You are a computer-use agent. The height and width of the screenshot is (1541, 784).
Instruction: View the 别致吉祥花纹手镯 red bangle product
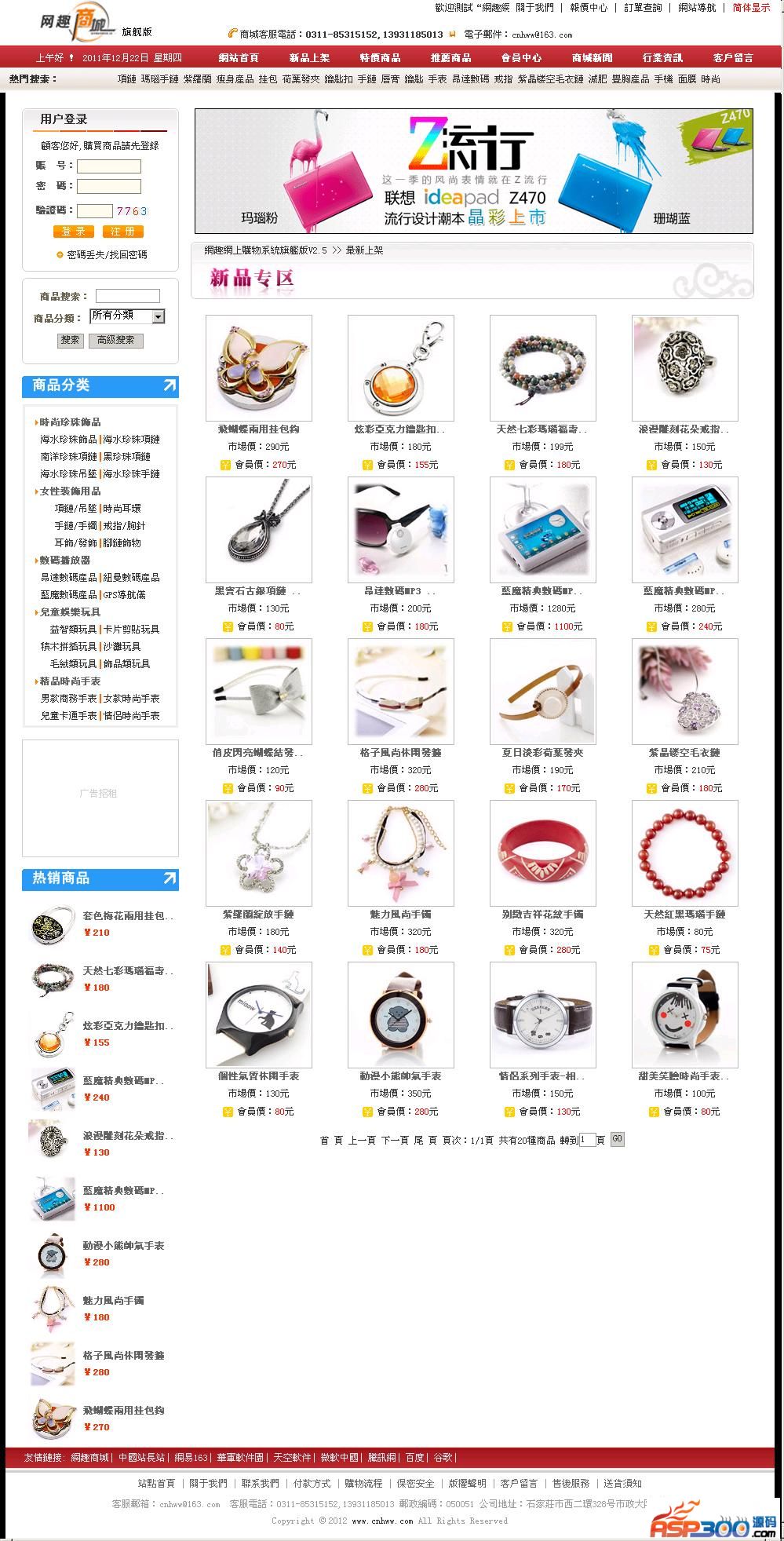point(542,853)
